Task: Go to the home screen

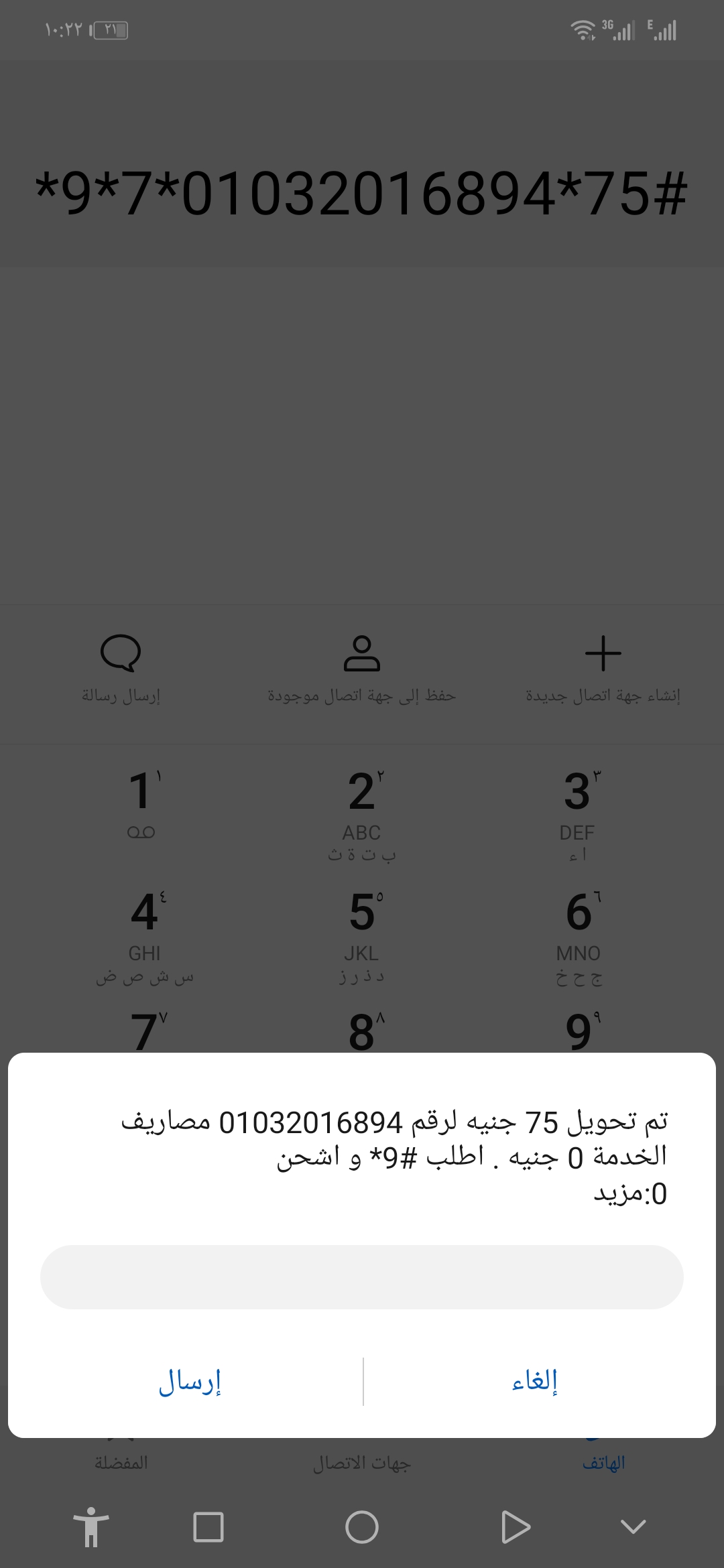Action: point(362,1528)
